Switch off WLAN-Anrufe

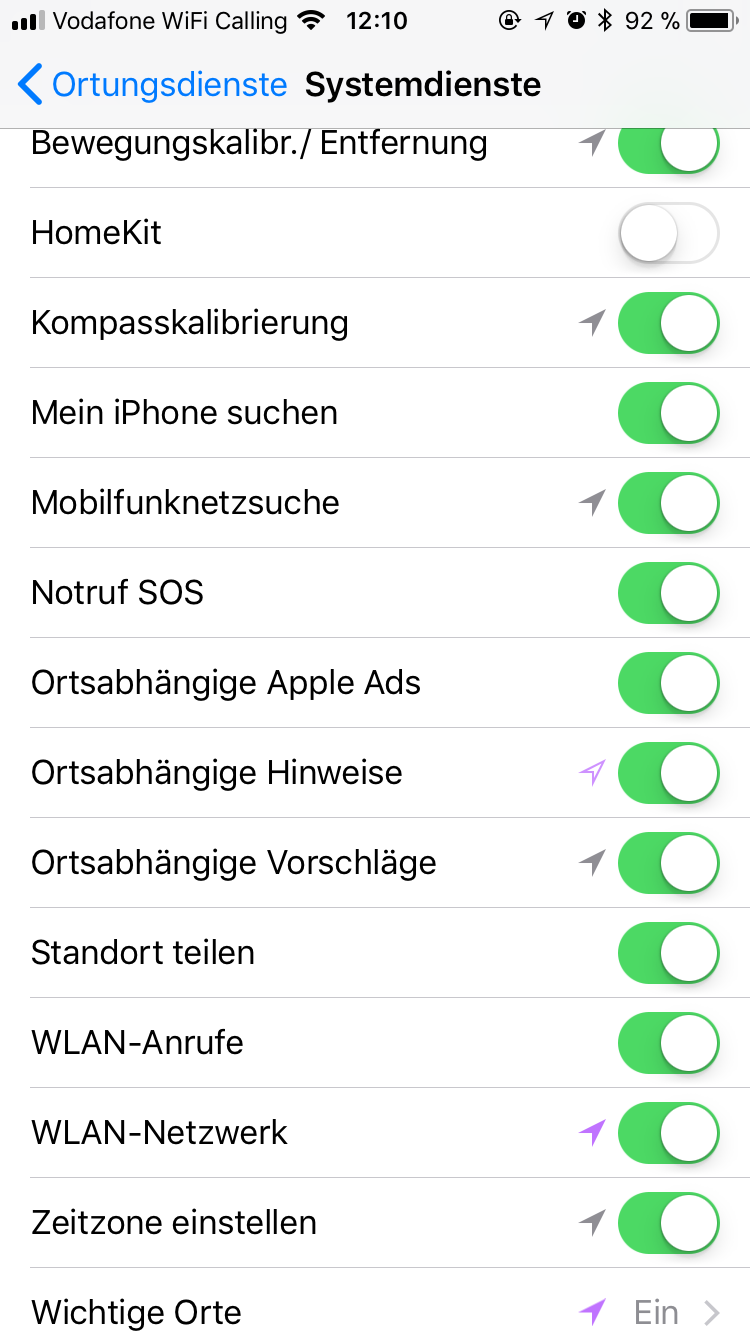tap(668, 1043)
